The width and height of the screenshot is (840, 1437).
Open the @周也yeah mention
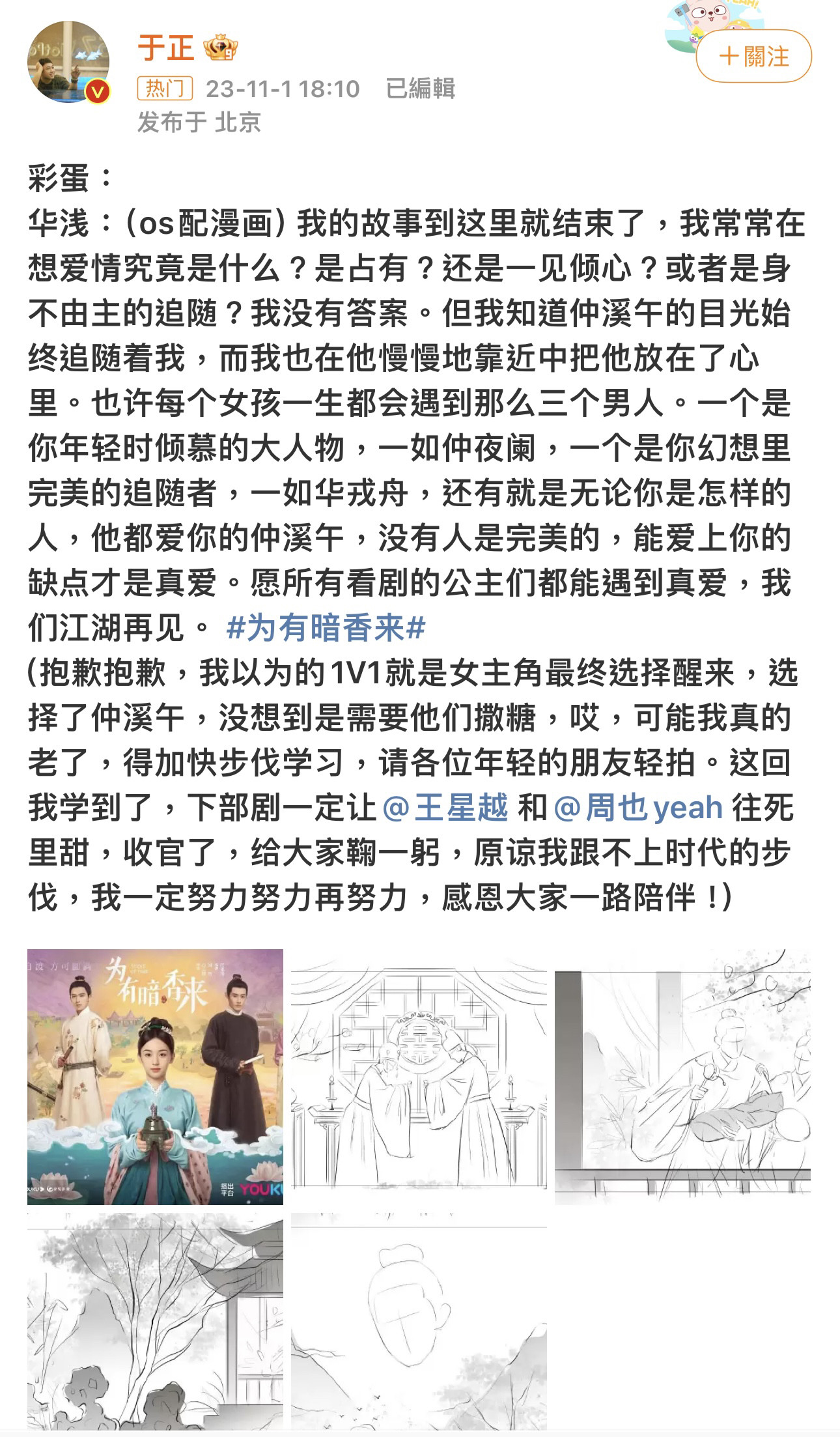click(638, 808)
